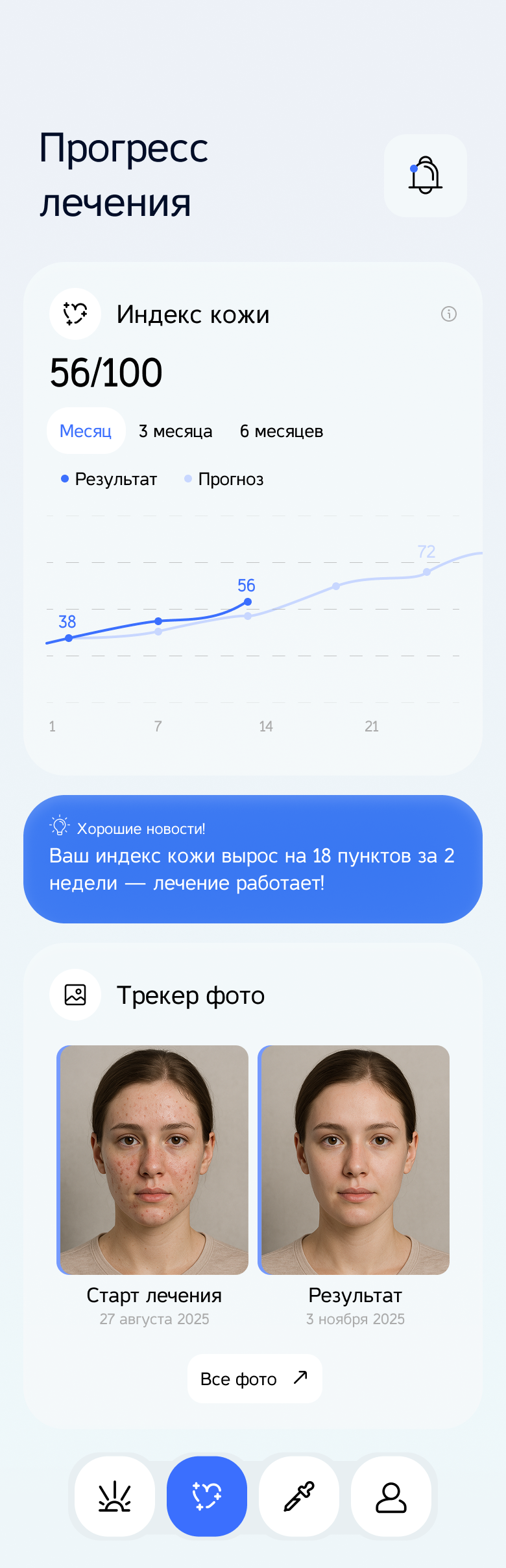This screenshot has width=506, height=1568.
Task: Open Все фото gallery
Action: 255,1379
